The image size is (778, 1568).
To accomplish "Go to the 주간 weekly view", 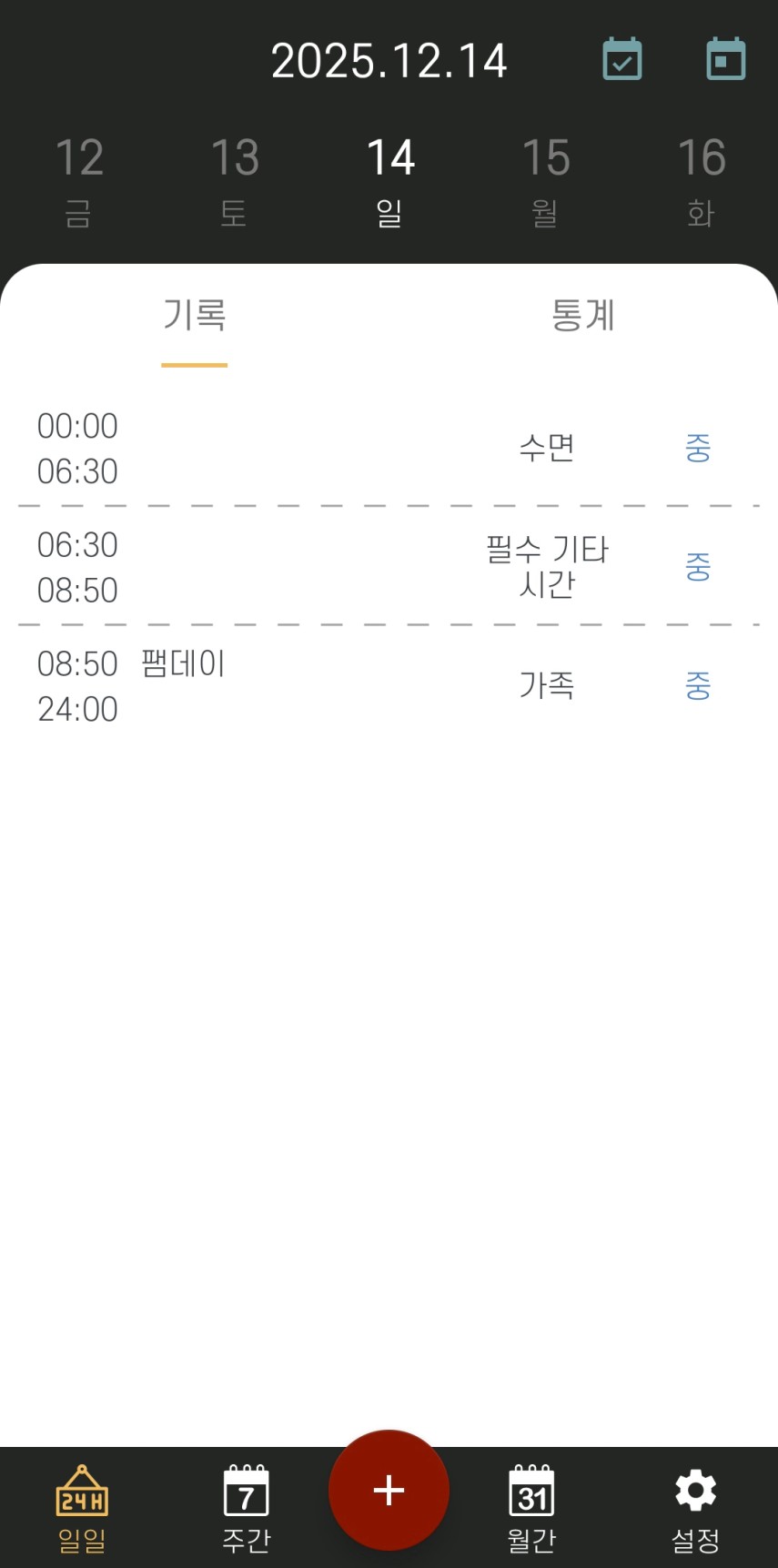I will click(247, 1508).
